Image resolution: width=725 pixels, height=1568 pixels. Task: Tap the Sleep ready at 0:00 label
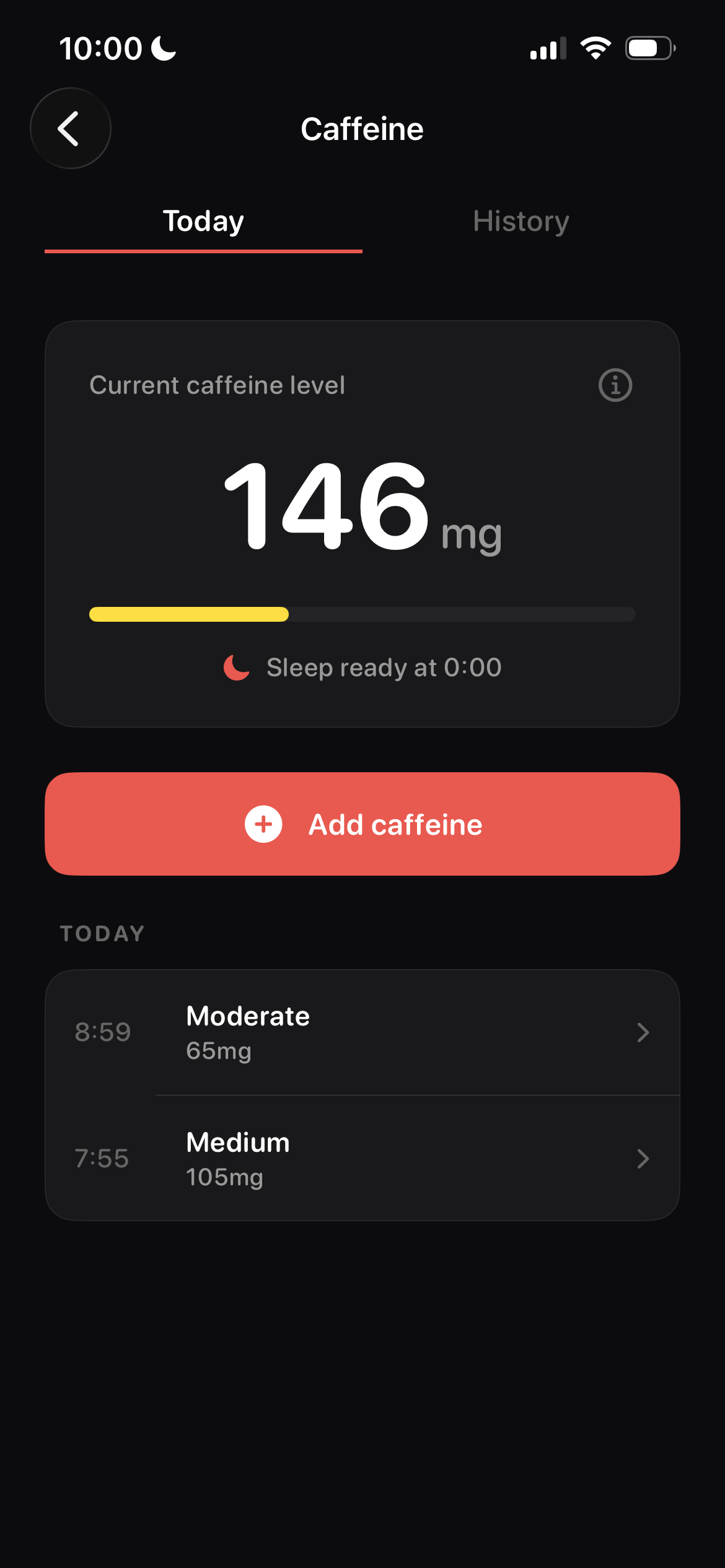384,667
